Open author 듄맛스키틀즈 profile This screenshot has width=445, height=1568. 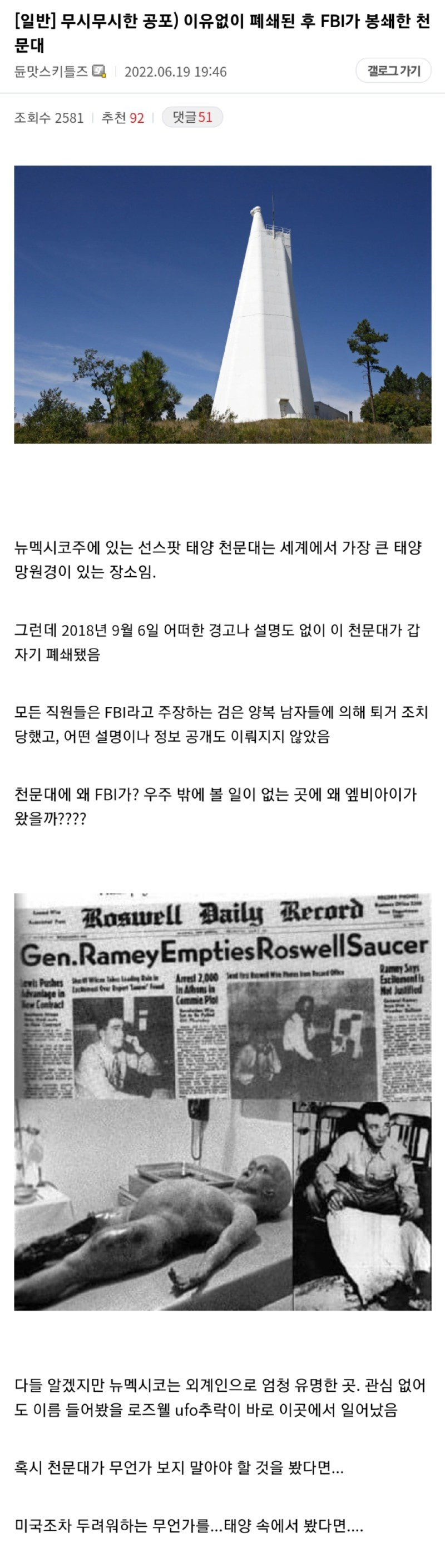(x=51, y=71)
